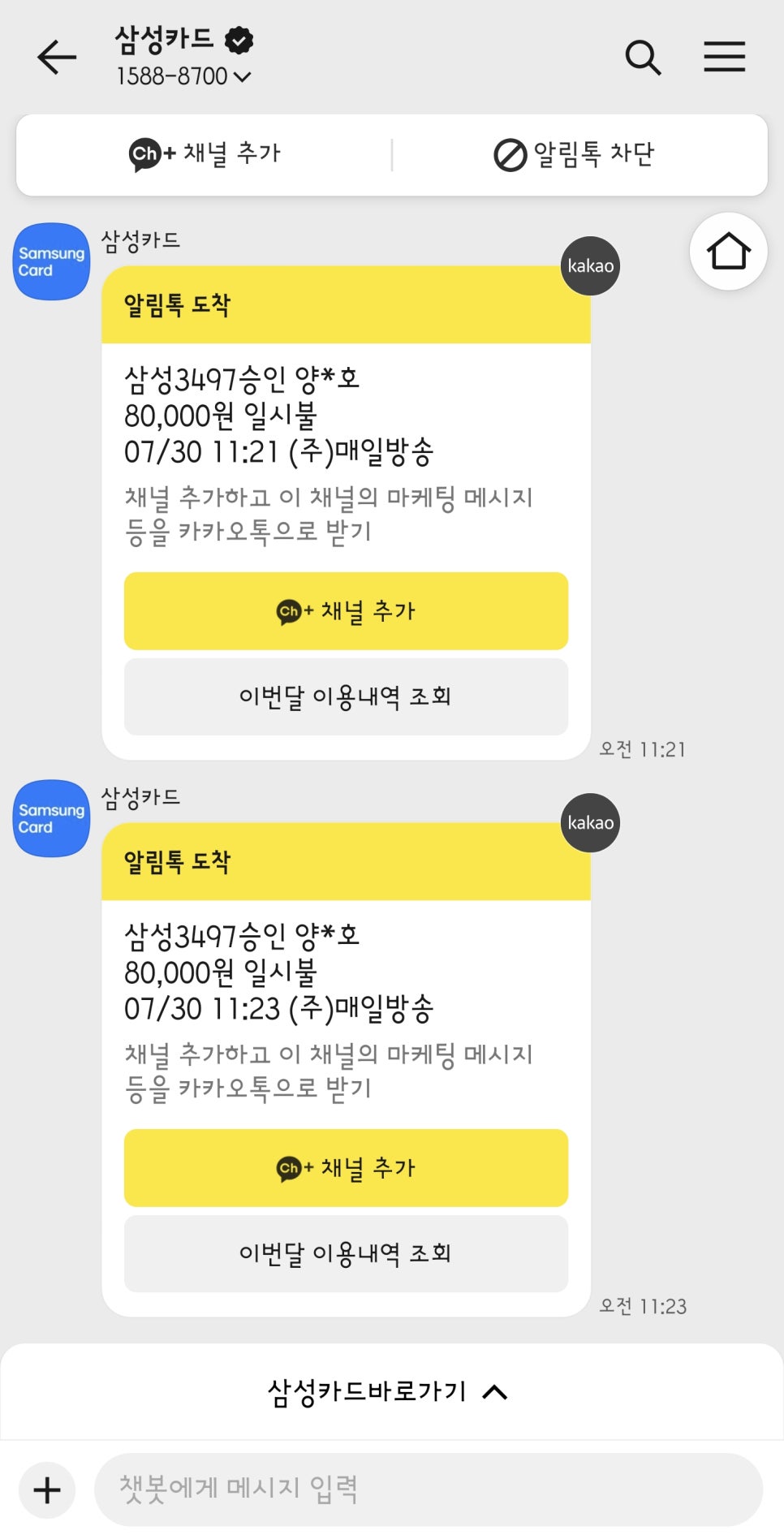This screenshot has width=784, height=1539.
Task: Open search in the Samsung Card chat
Action: point(643,58)
